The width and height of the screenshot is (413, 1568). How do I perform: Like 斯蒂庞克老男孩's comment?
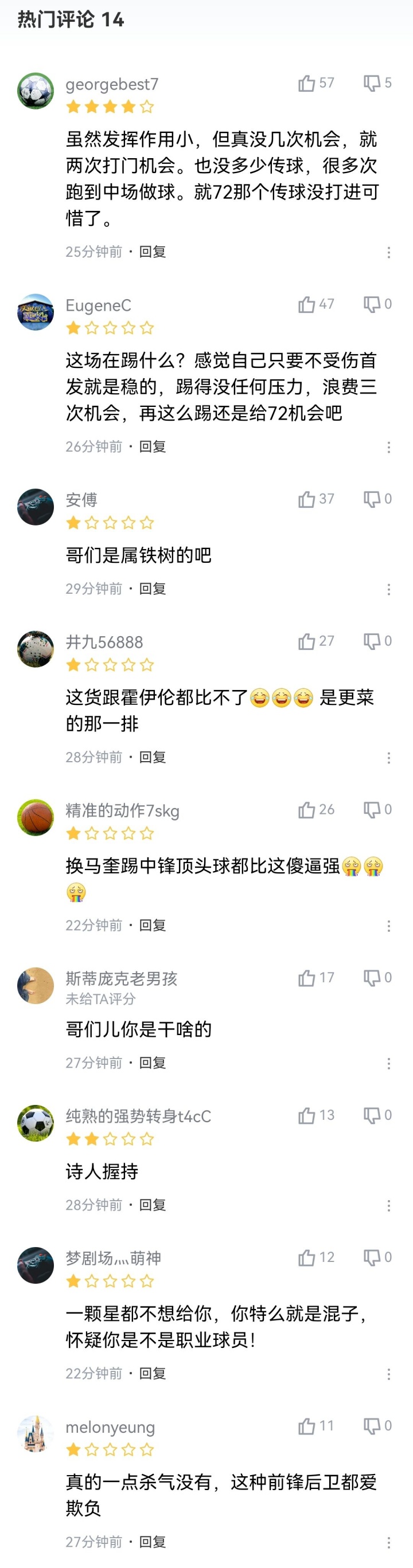pyautogui.click(x=307, y=978)
